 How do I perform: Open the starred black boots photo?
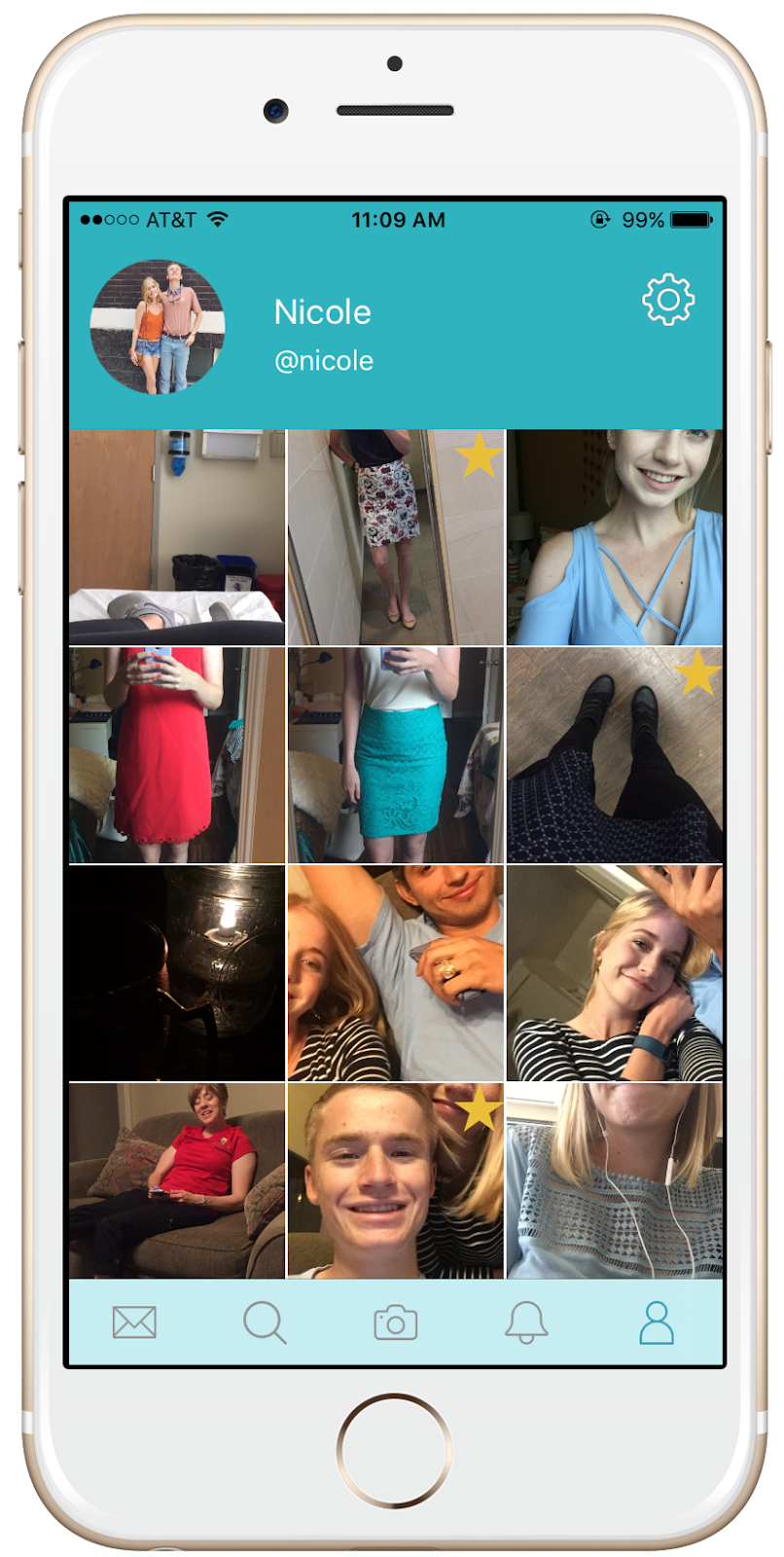click(x=615, y=755)
